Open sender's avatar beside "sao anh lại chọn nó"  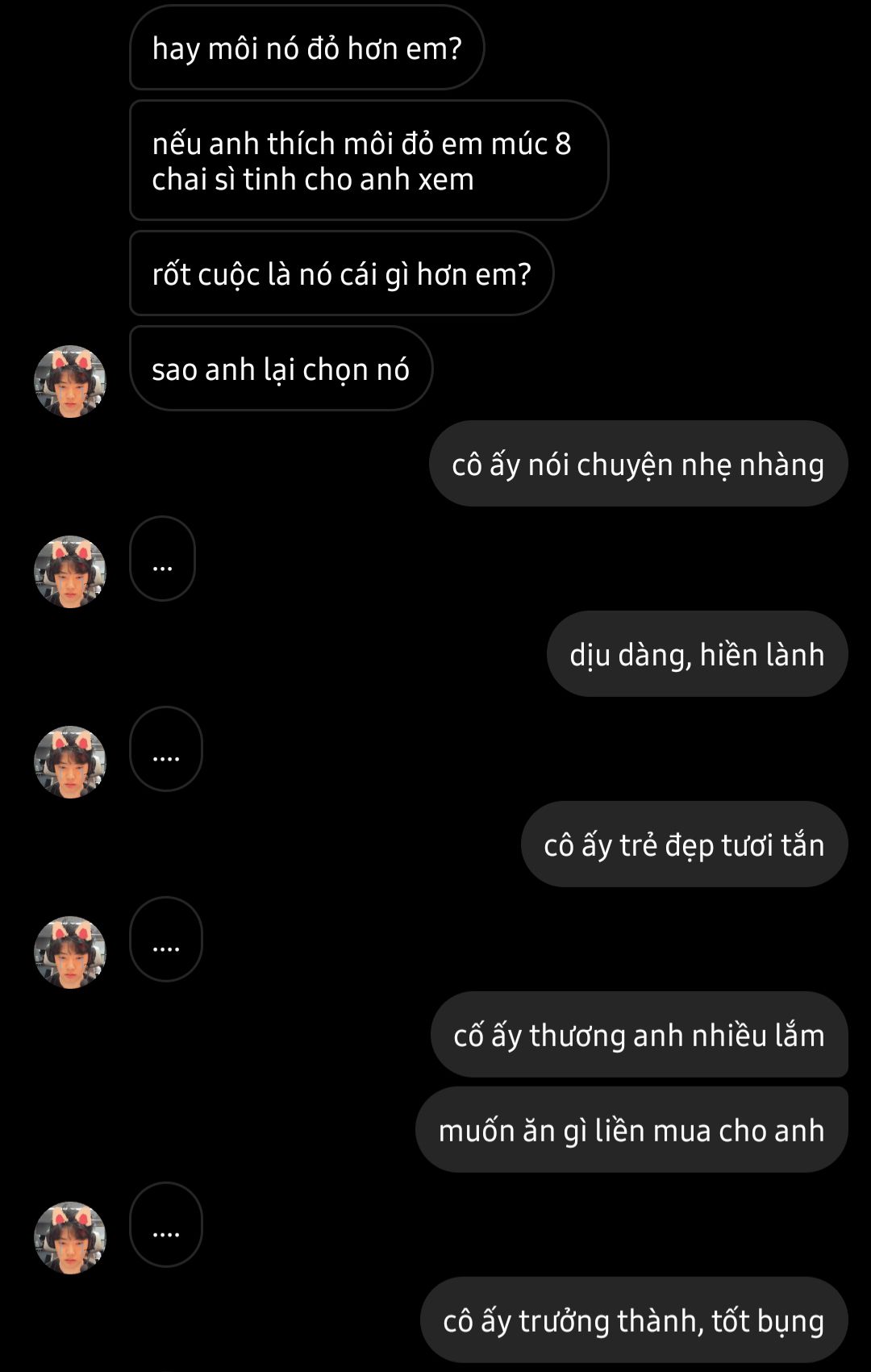70,382
